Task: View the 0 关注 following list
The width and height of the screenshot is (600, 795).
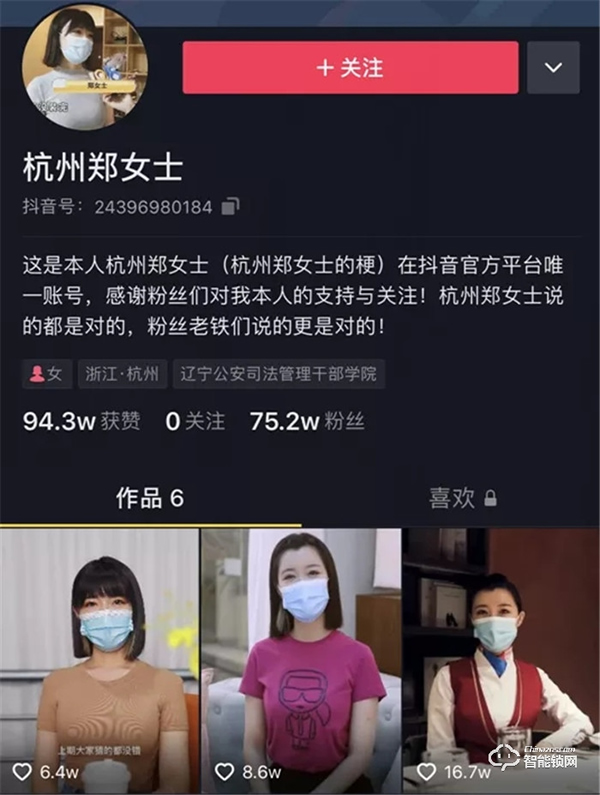Action: coord(195,421)
